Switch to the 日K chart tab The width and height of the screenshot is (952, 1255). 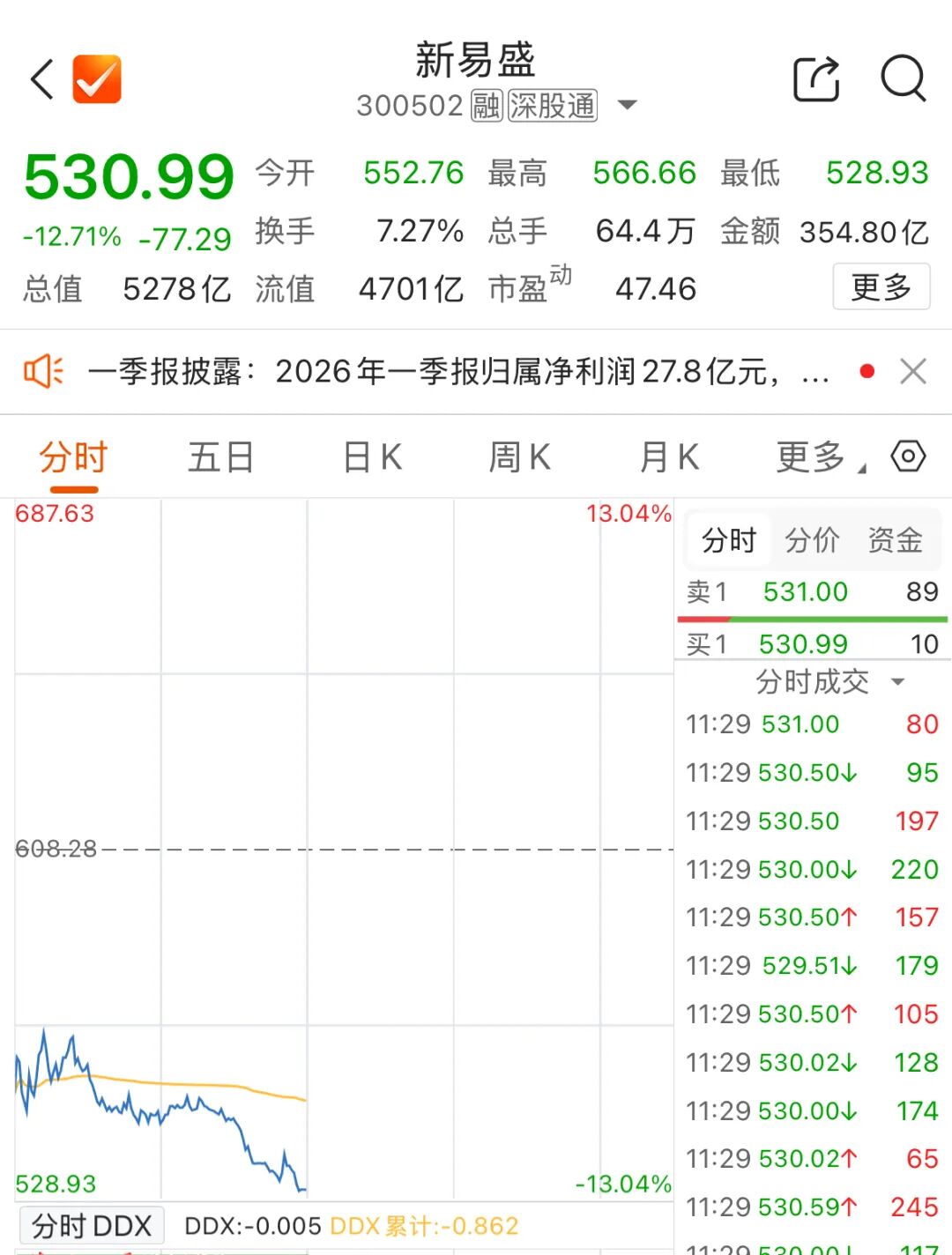[372, 458]
